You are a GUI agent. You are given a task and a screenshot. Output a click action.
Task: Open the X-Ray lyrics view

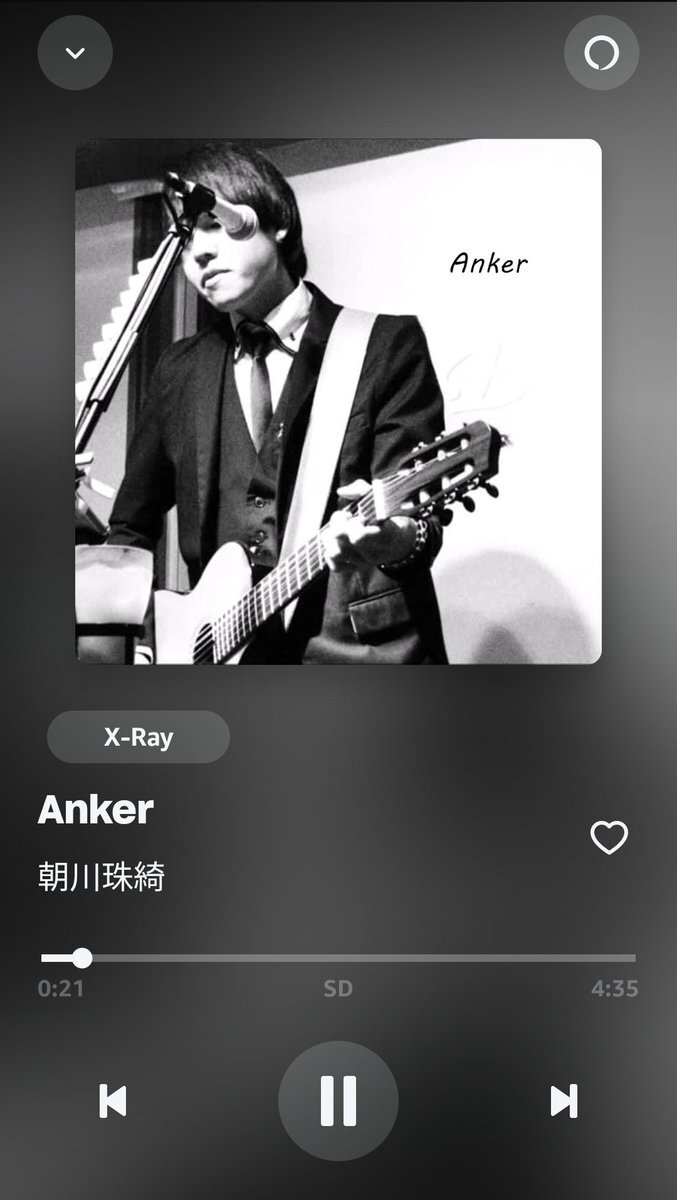138,737
